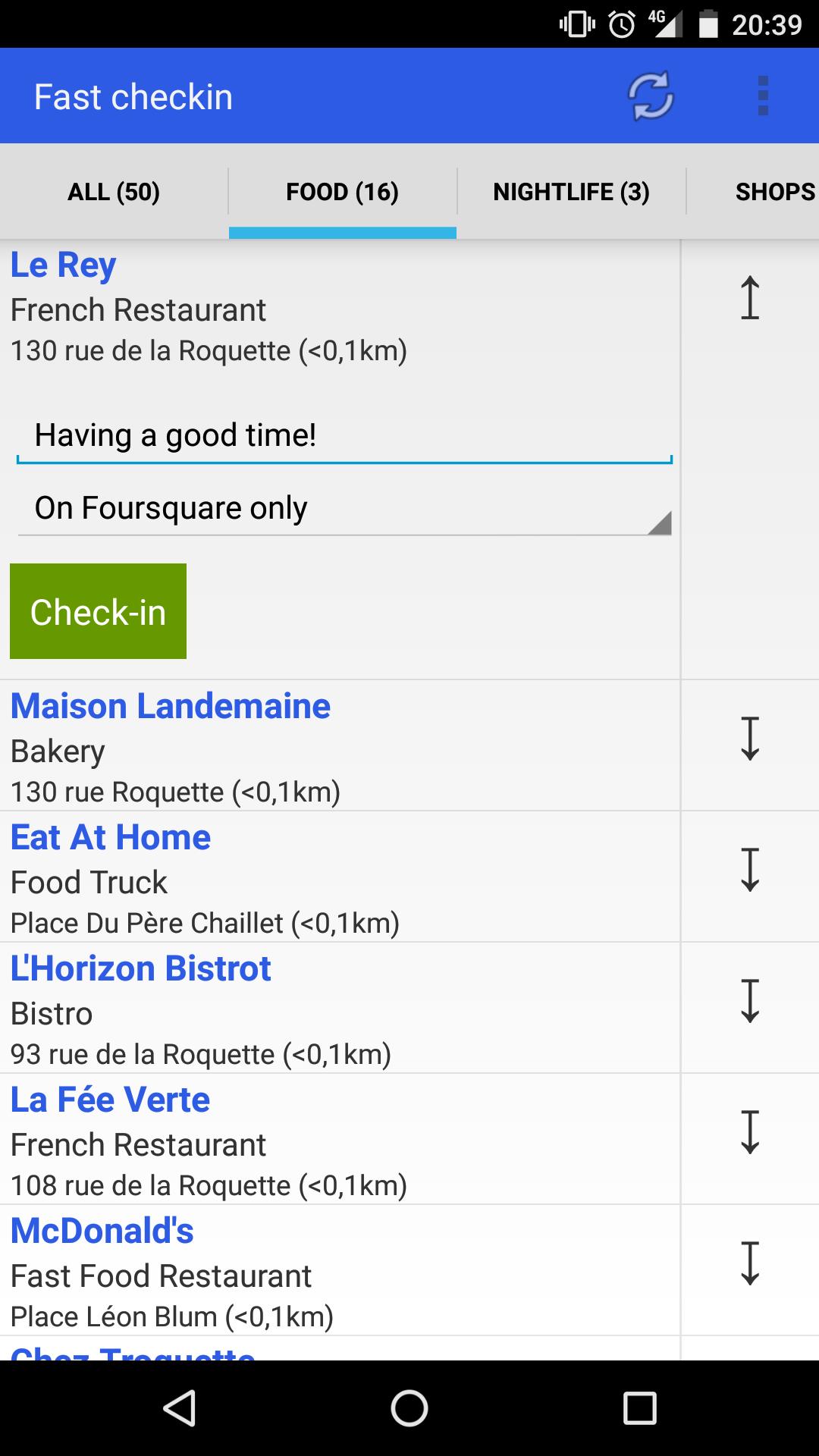Switch to the NIGHTLIFE tab
The width and height of the screenshot is (819, 1456).
pos(571,192)
